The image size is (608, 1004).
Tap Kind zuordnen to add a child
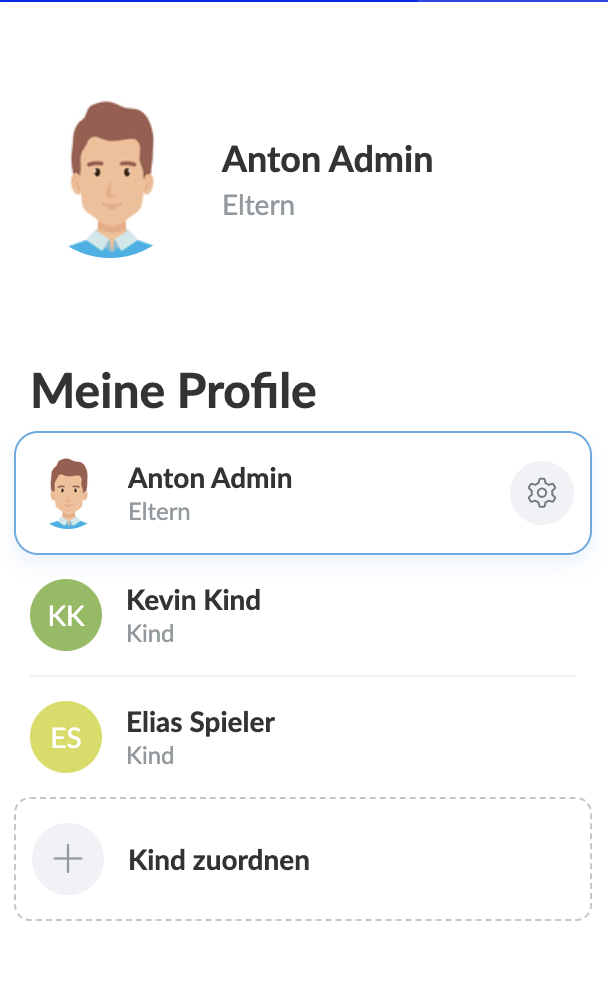[219, 860]
